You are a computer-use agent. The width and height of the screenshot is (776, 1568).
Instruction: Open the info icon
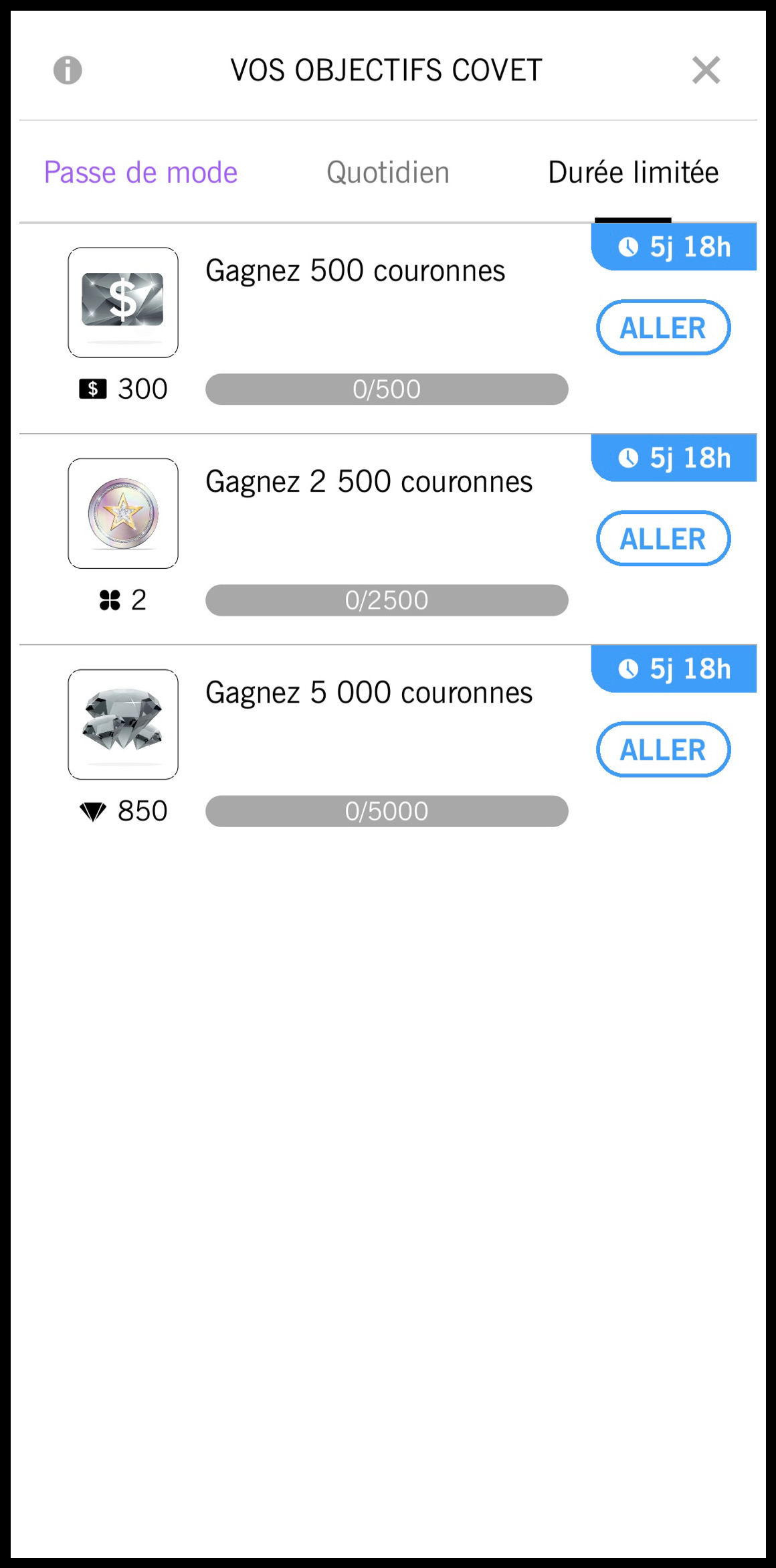(68, 70)
